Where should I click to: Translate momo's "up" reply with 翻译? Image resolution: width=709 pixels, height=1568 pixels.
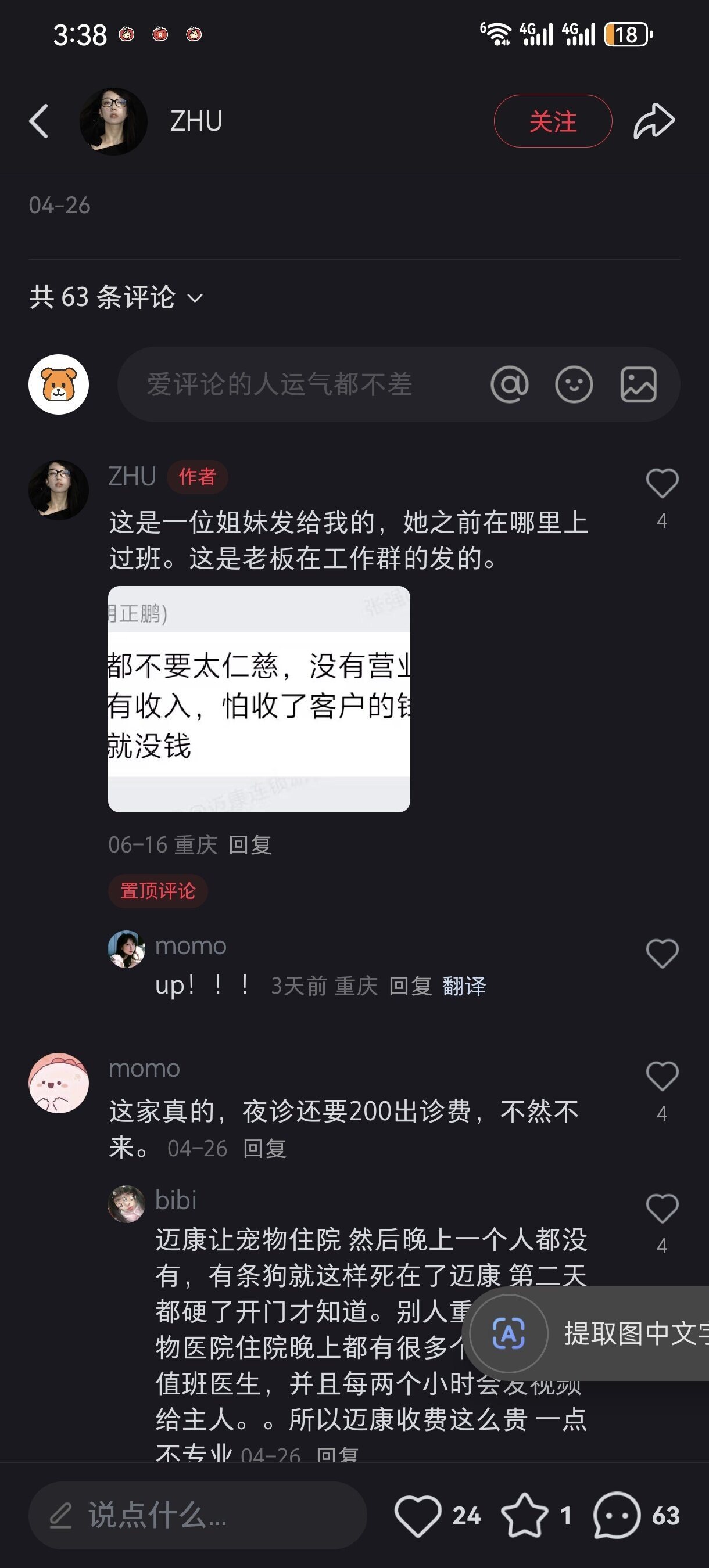click(x=464, y=986)
